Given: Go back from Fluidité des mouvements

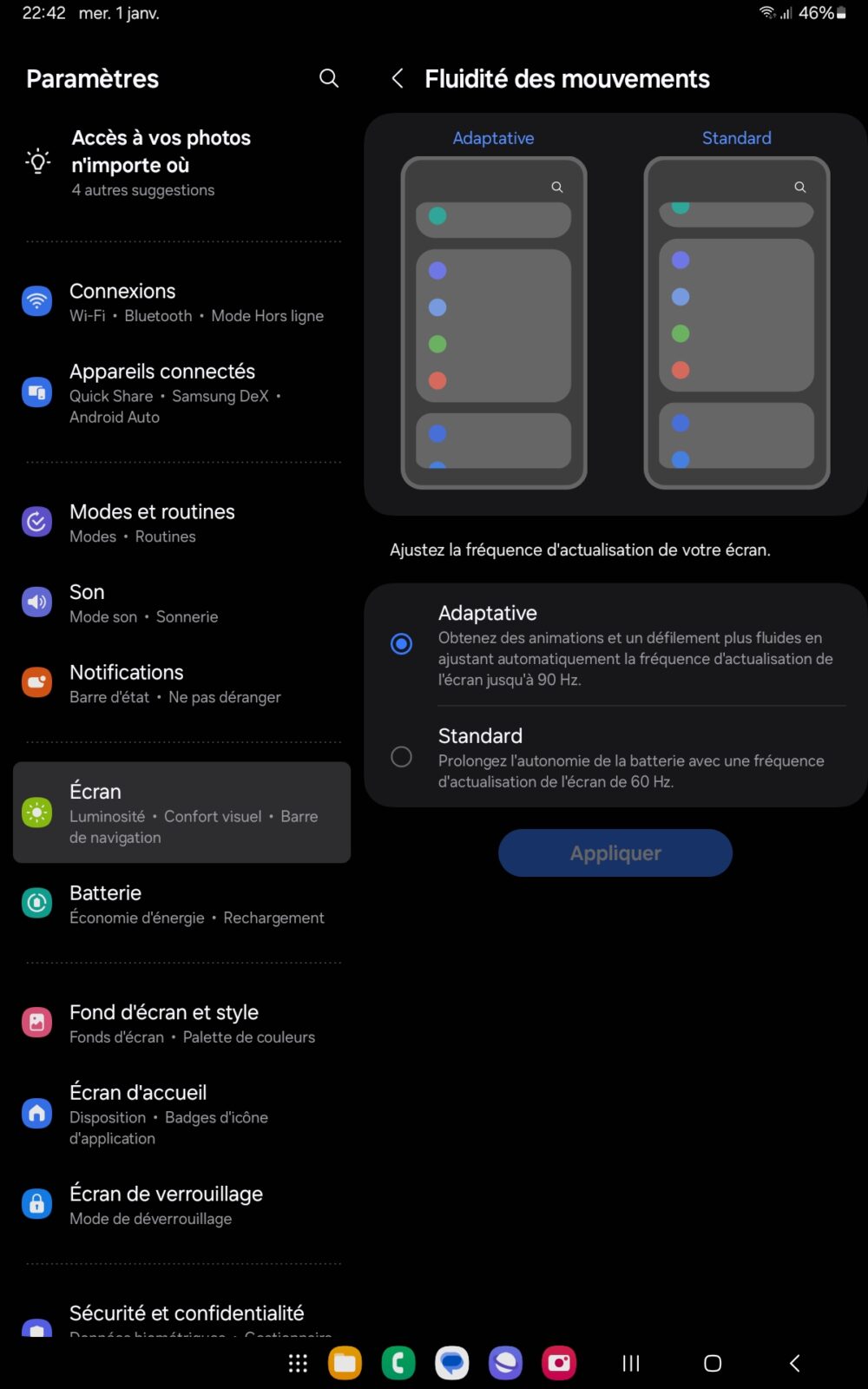Looking at the screenshot, I should pyautogui.click(x=398, y=79).
